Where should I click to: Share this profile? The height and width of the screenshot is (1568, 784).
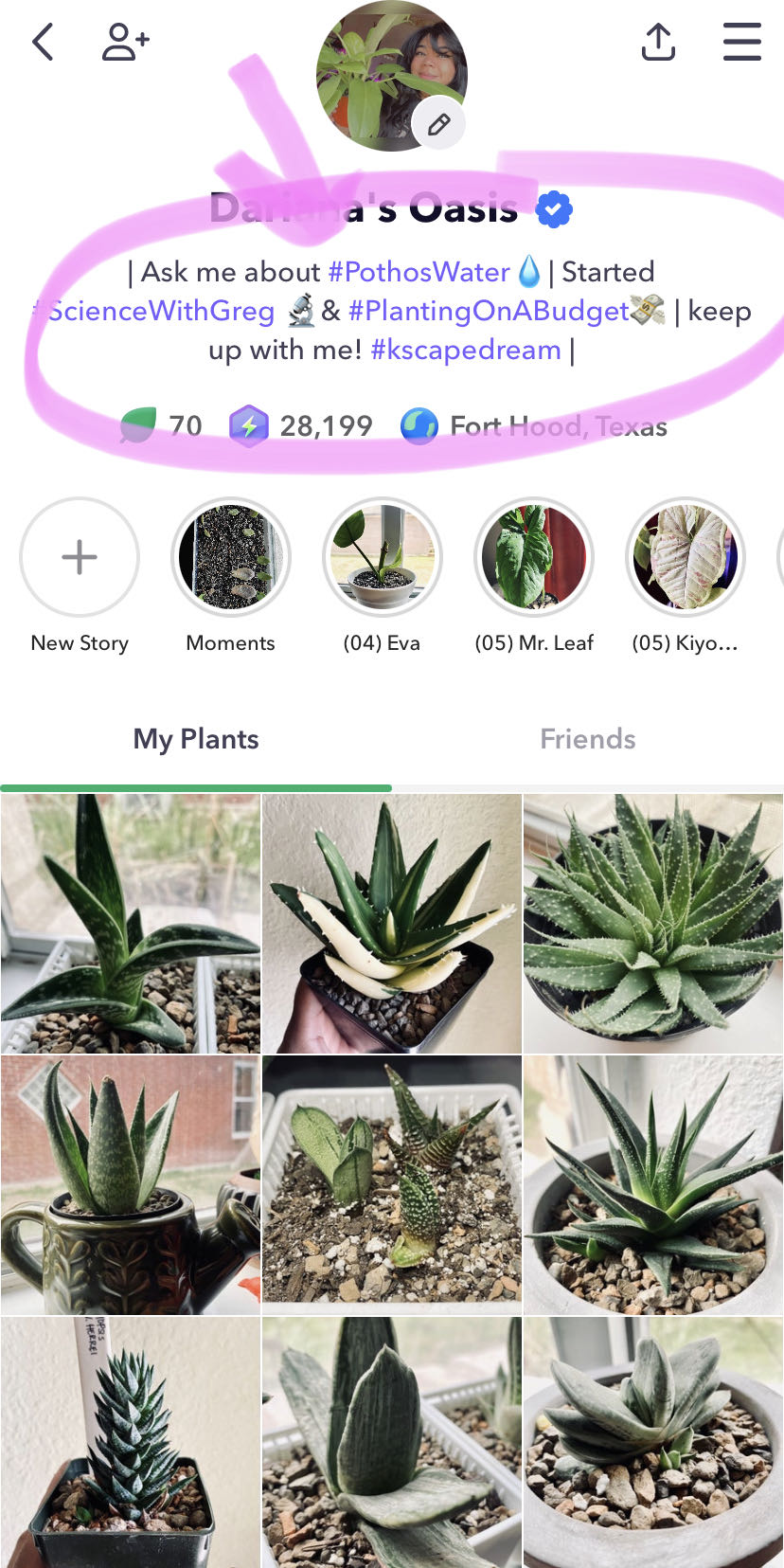(x=658, y=43)
